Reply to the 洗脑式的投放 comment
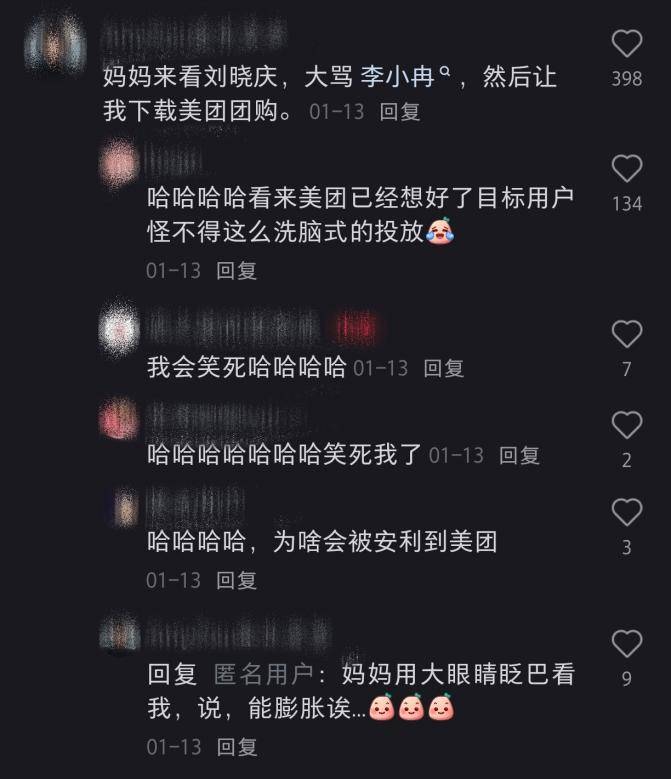The width and height of the screenshot is (671, 779). (x=237, y=270)
